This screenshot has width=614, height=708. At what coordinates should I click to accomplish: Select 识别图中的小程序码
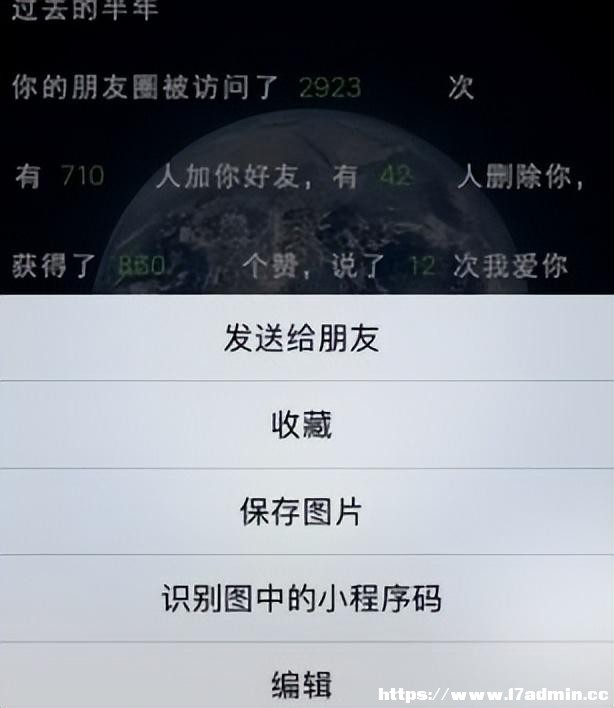pos(301,598)
